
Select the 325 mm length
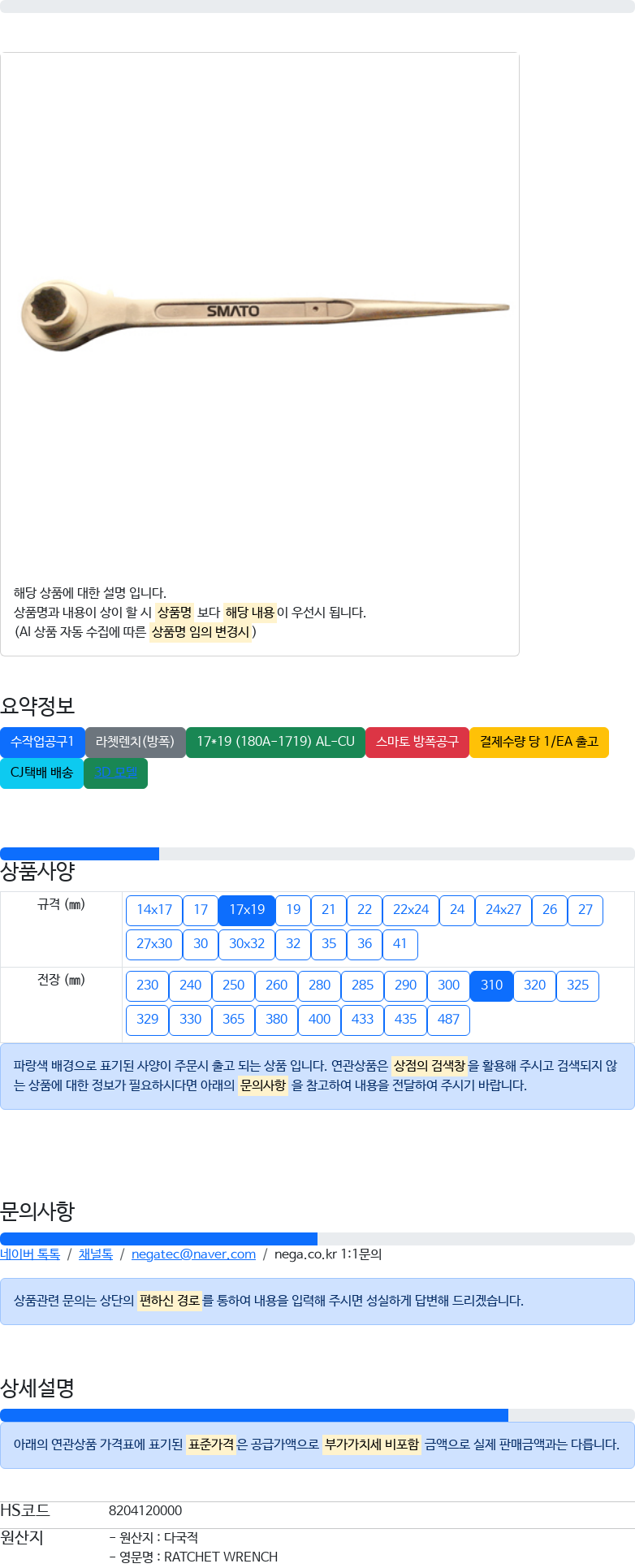coord(578,985)
